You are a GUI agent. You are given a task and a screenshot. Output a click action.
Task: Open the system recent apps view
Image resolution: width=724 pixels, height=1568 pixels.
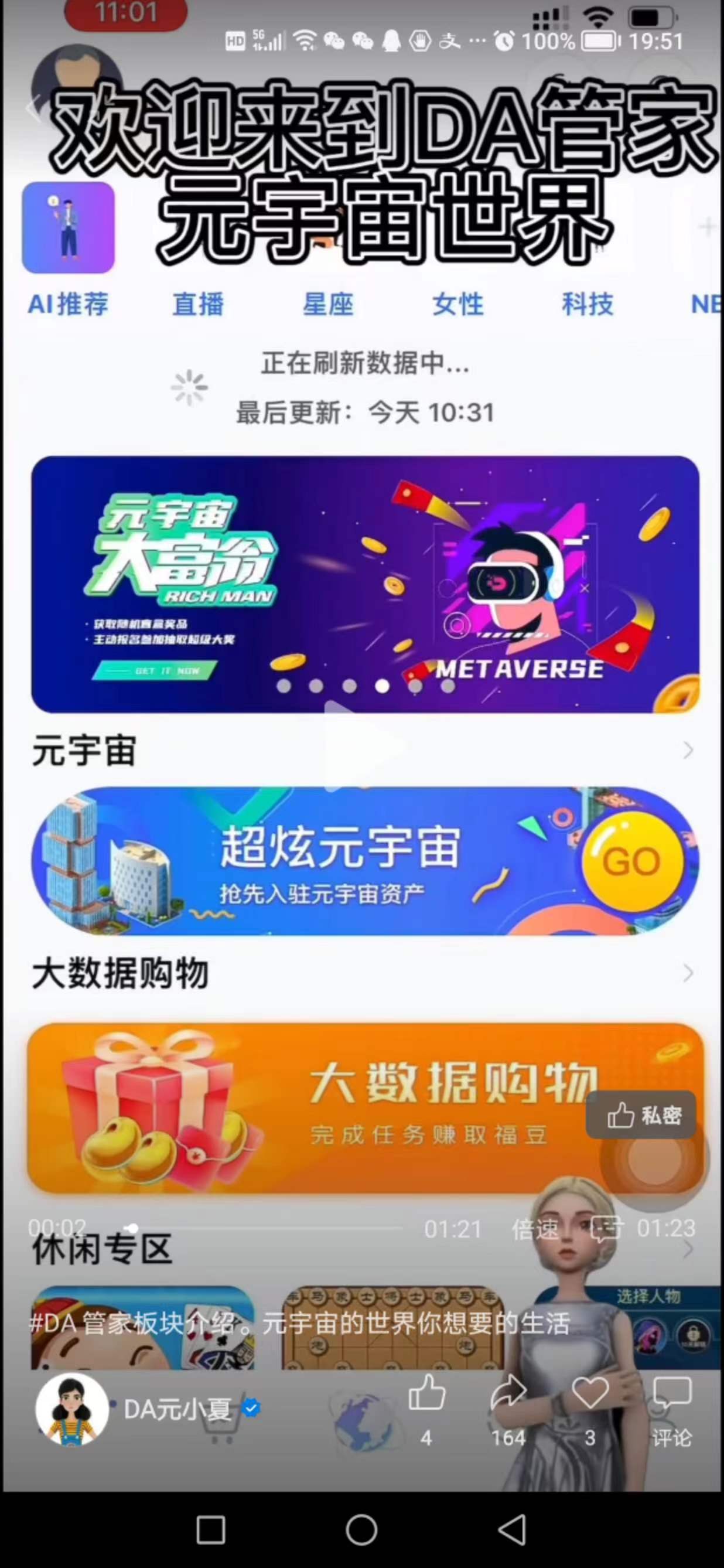[211, 1530]
